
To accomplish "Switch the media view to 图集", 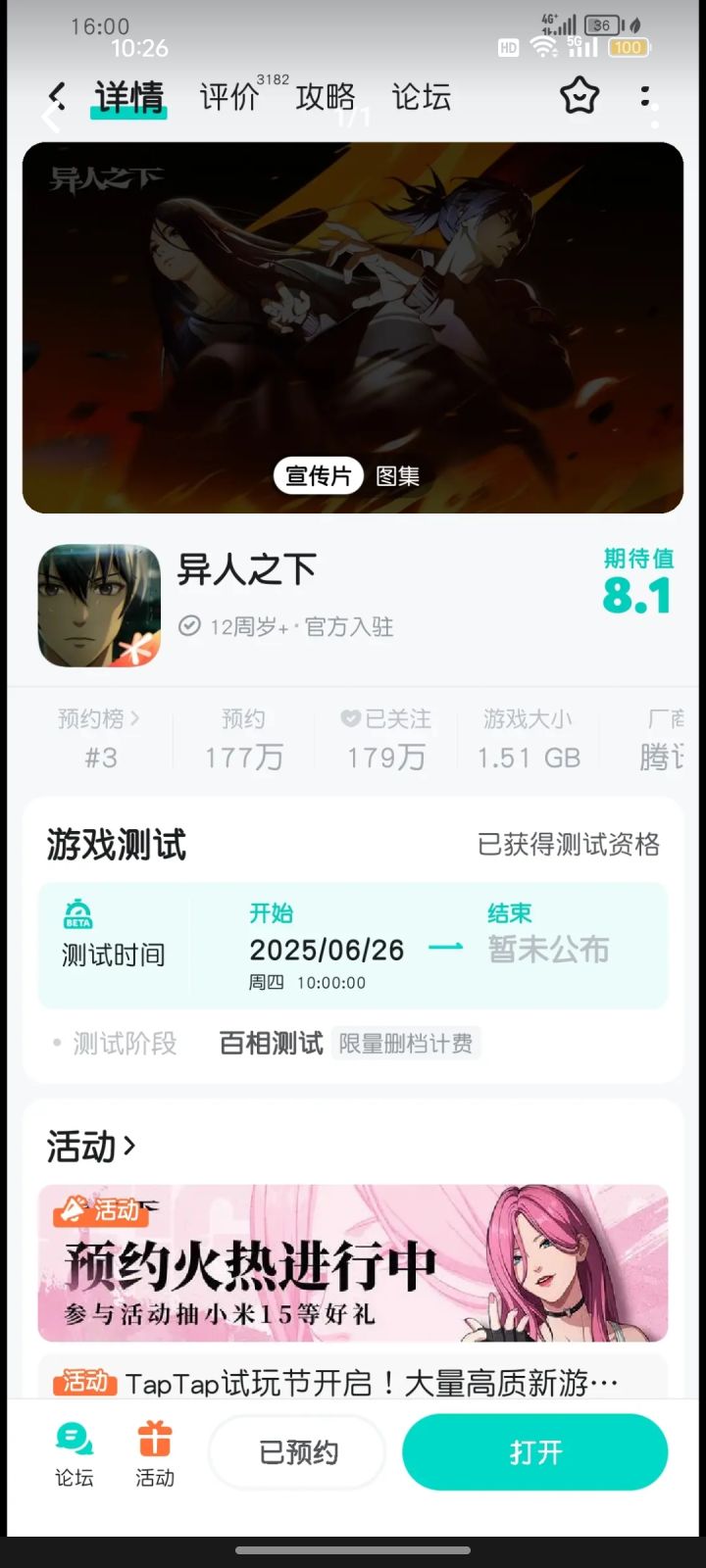I will 398,475.
